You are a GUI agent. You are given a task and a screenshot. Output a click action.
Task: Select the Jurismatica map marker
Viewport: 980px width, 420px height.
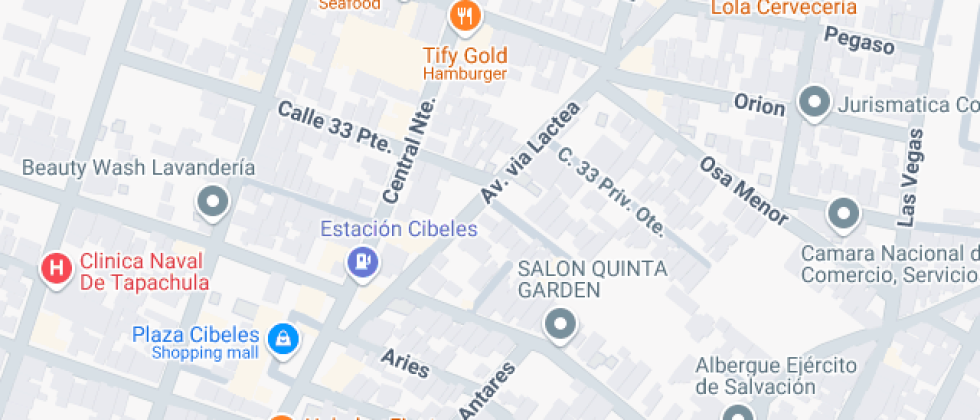(x=815, y=102)
